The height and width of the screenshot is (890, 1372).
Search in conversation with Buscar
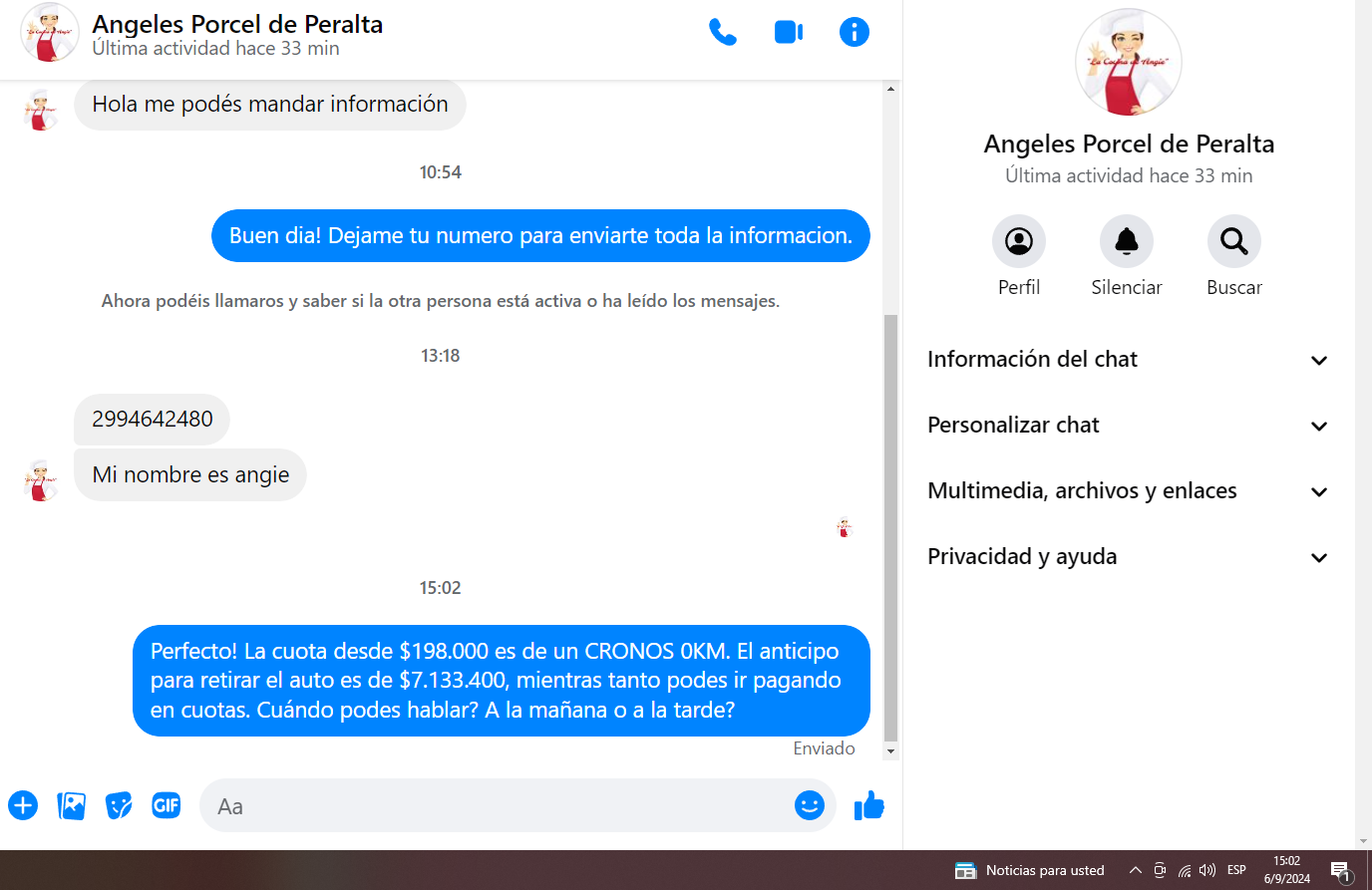click(x=1233, y=241)
